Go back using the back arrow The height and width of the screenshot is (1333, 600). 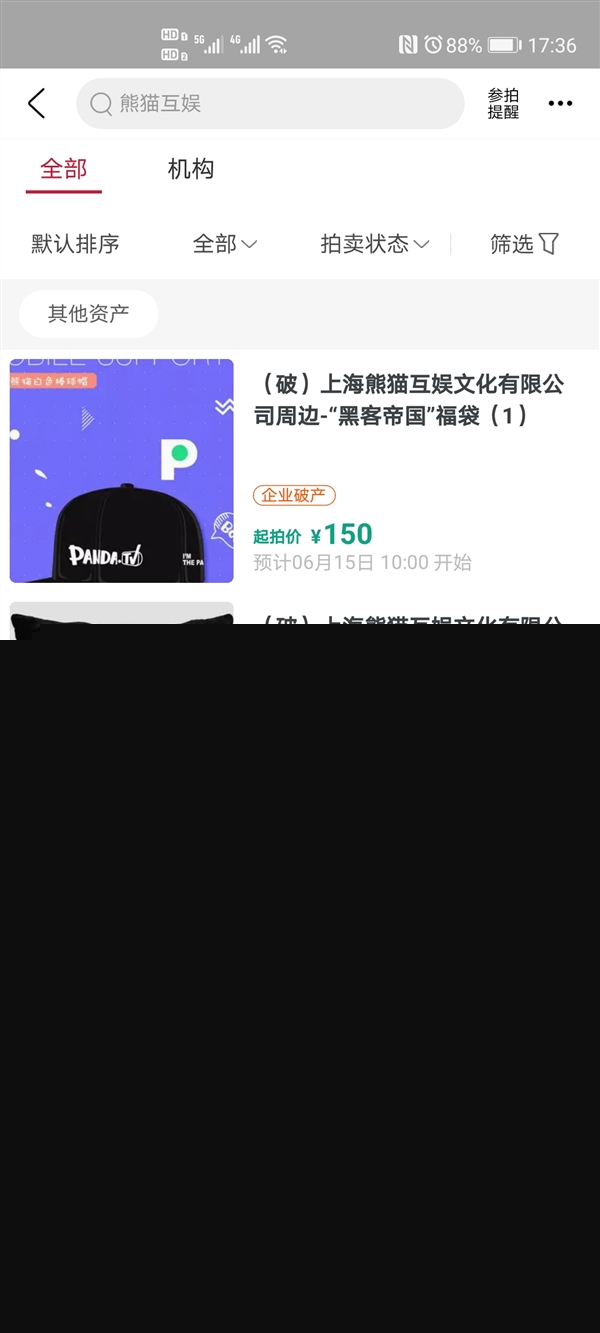point(37,103)
